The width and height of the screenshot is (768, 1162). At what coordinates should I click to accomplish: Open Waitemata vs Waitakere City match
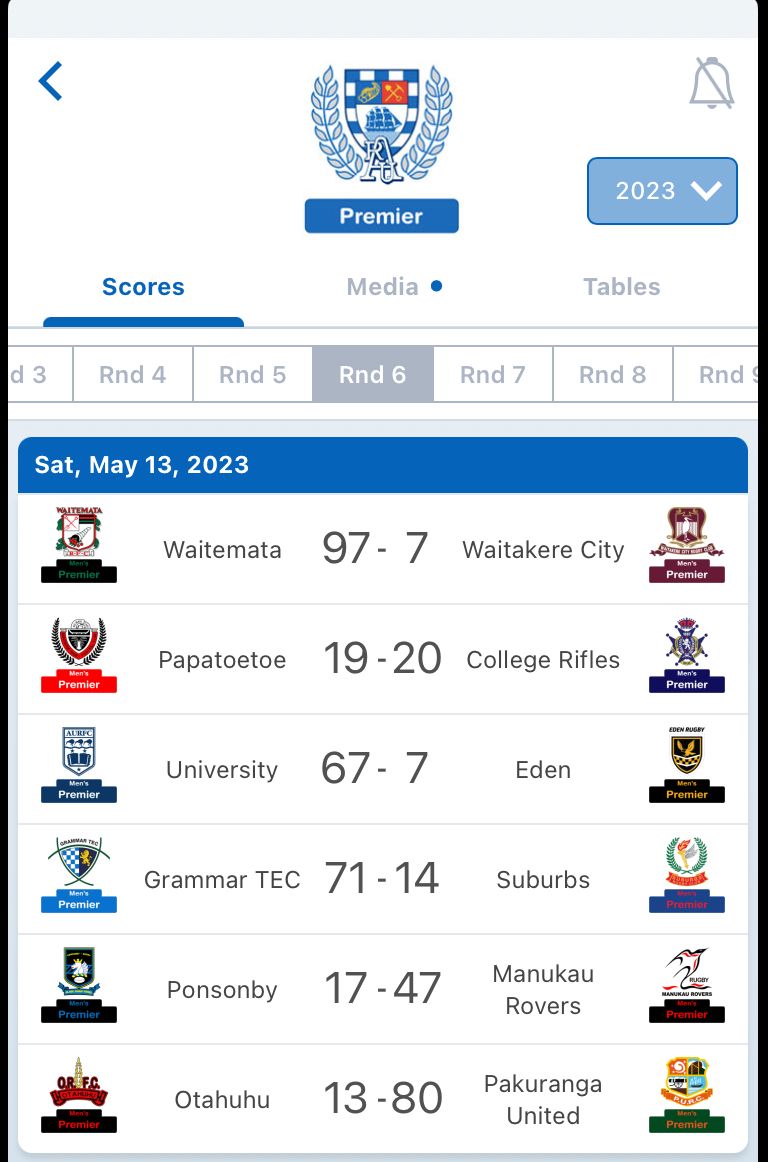(383, 549)
